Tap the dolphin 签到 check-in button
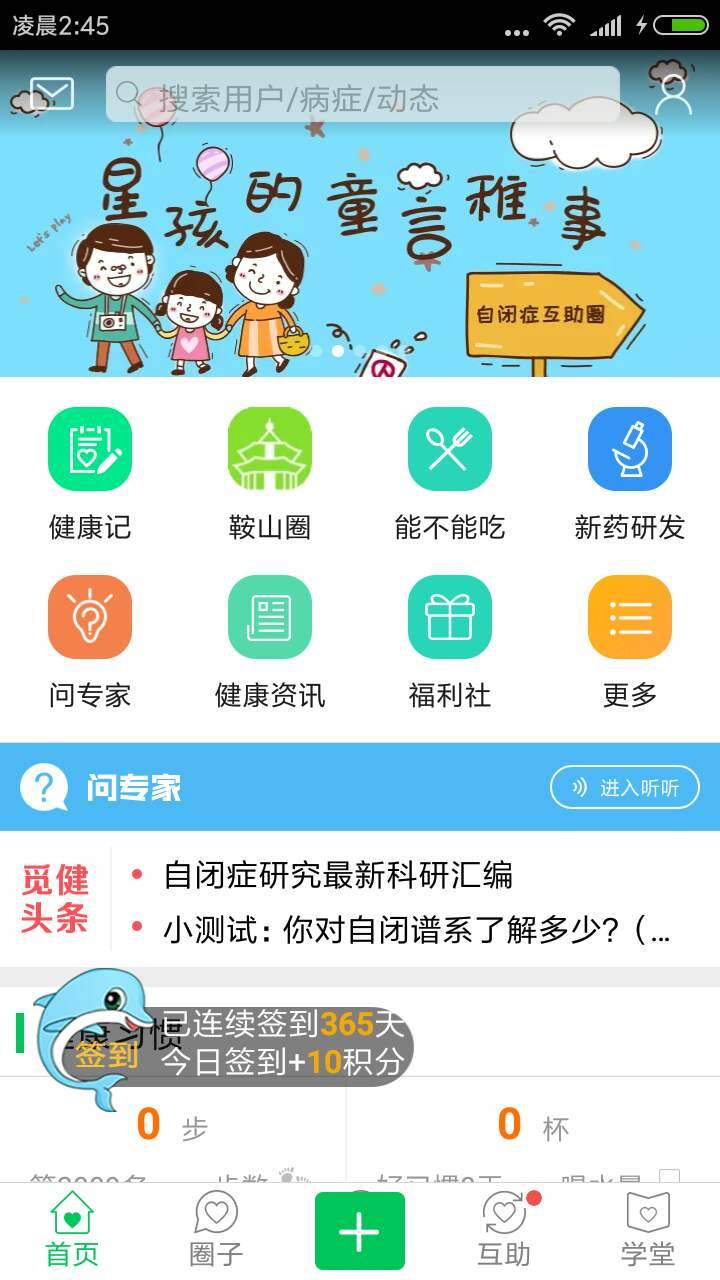Image resolution: width=720 pixels, height=1280 pixels. point(100,1045)
